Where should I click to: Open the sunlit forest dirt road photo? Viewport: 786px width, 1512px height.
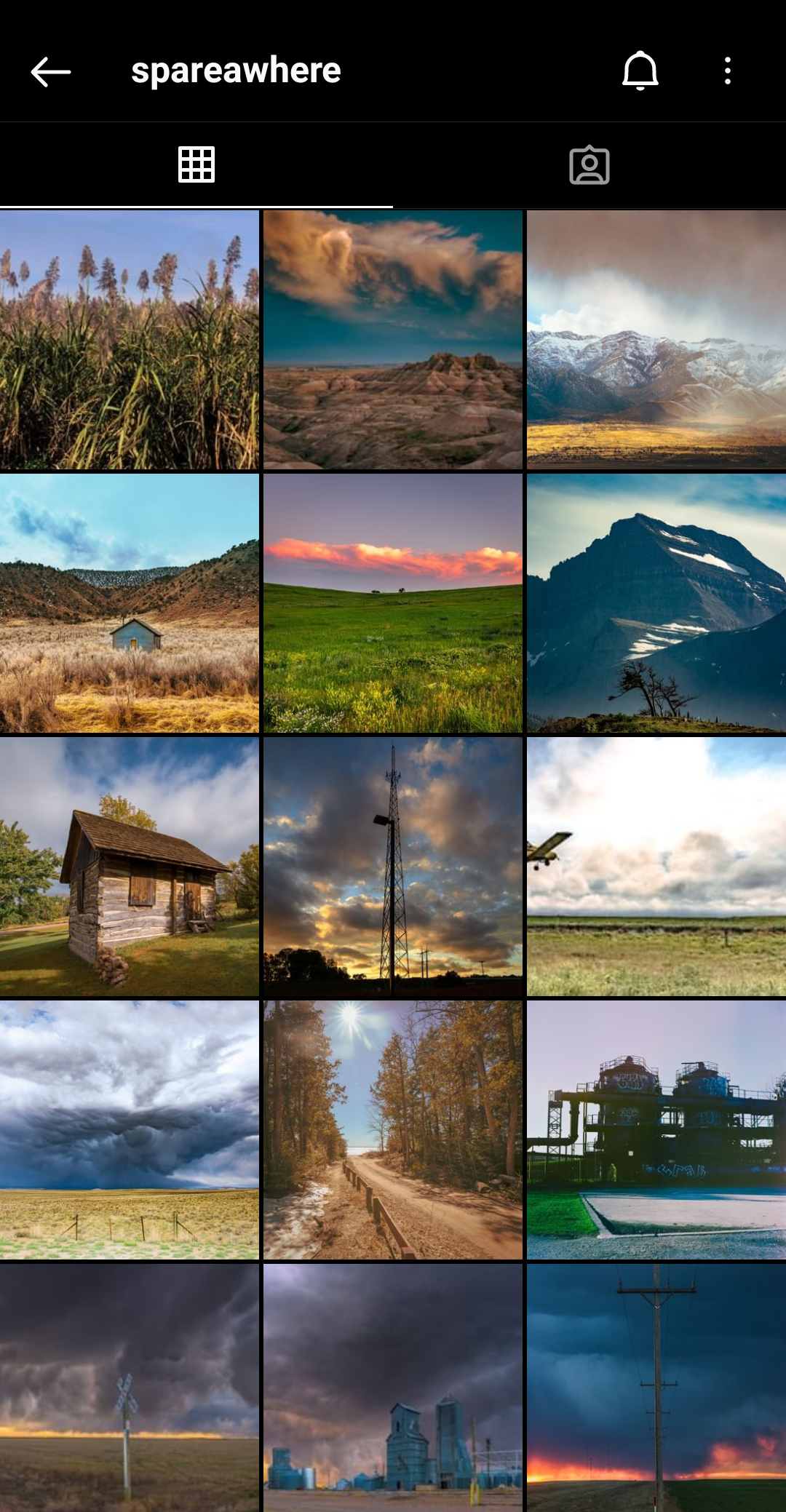tap(393, 1130)
